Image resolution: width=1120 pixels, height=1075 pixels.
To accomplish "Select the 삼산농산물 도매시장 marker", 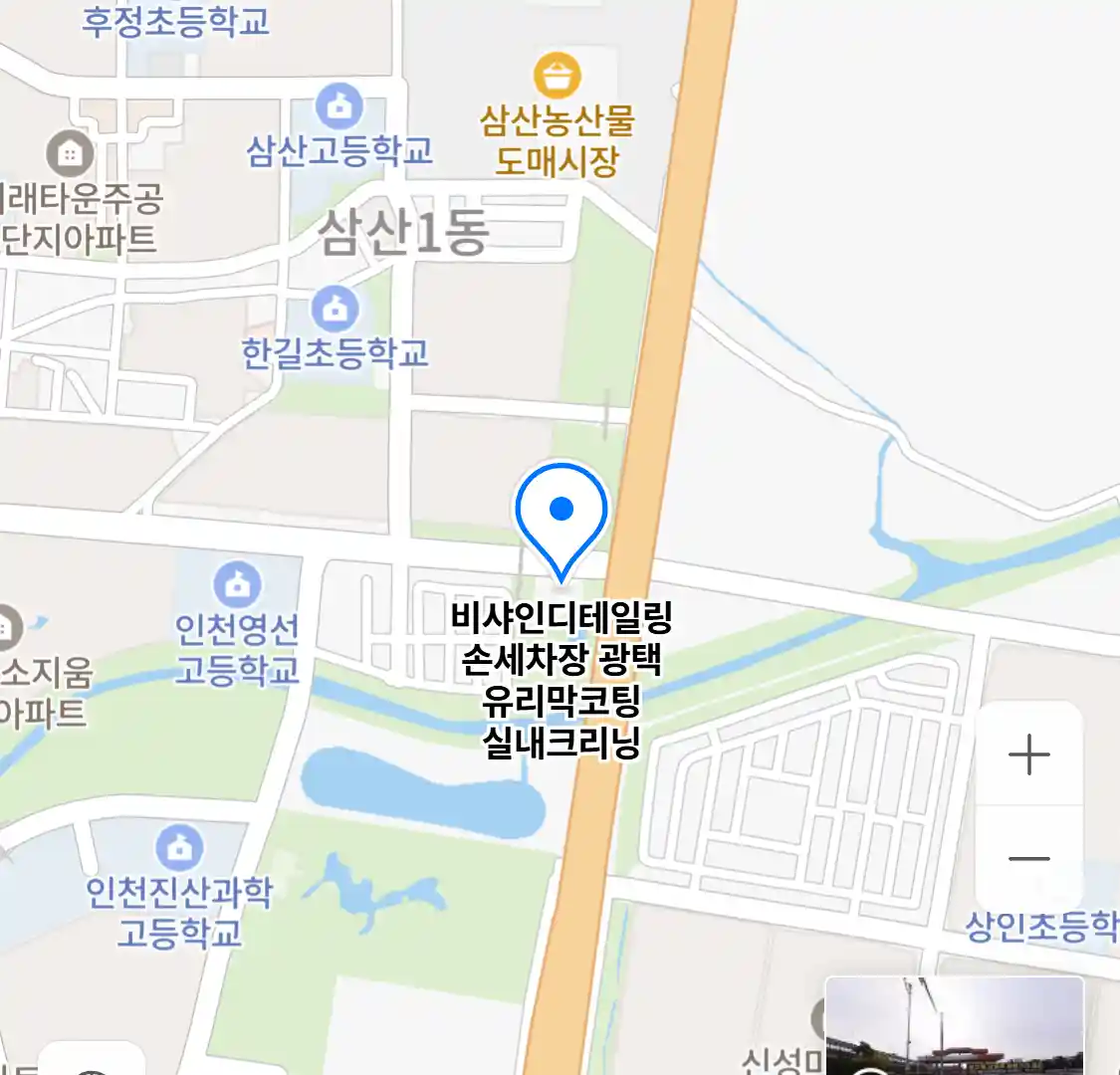I will [557, 75].
